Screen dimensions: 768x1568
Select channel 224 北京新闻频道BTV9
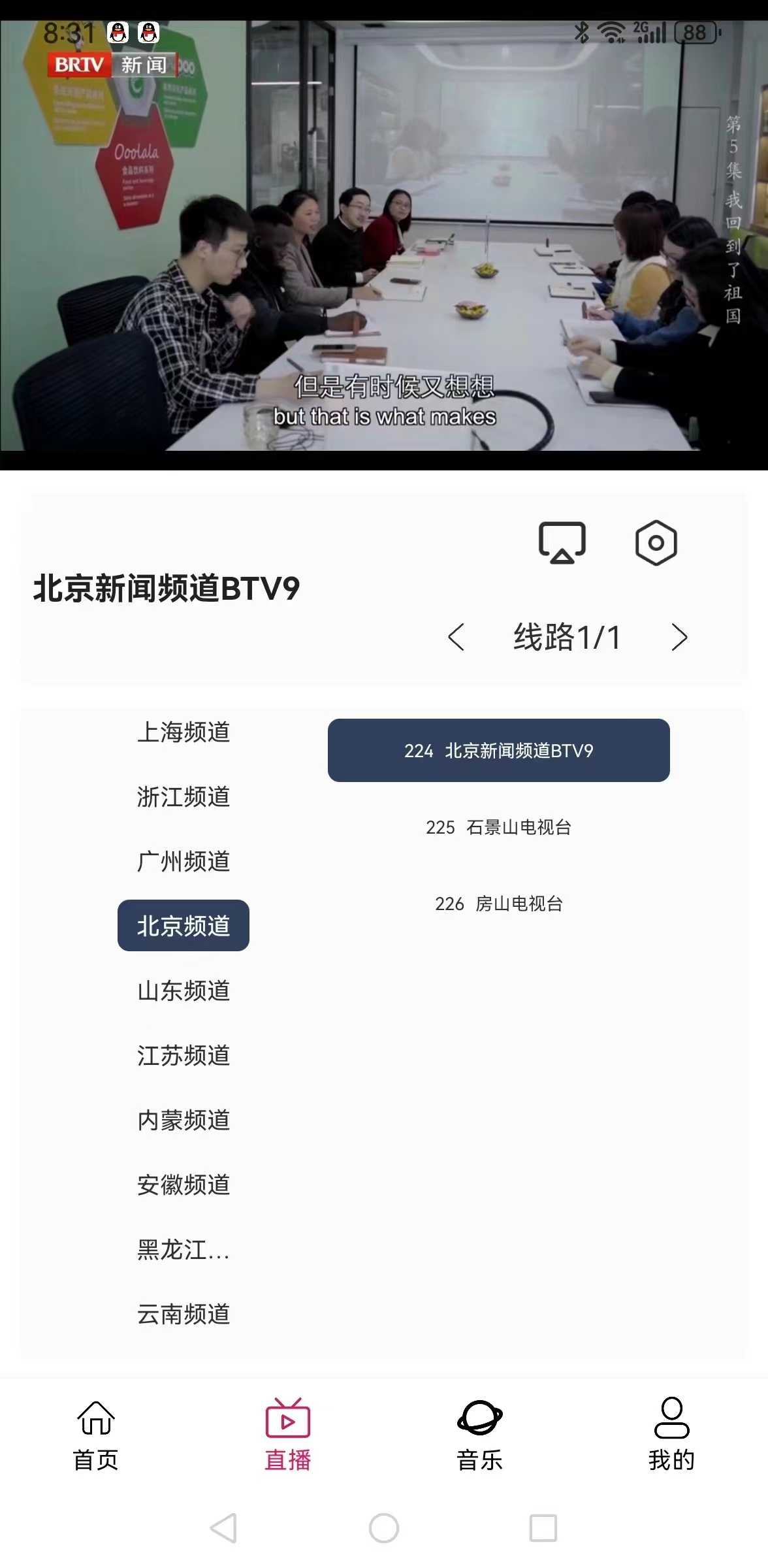tap(498, 751)
